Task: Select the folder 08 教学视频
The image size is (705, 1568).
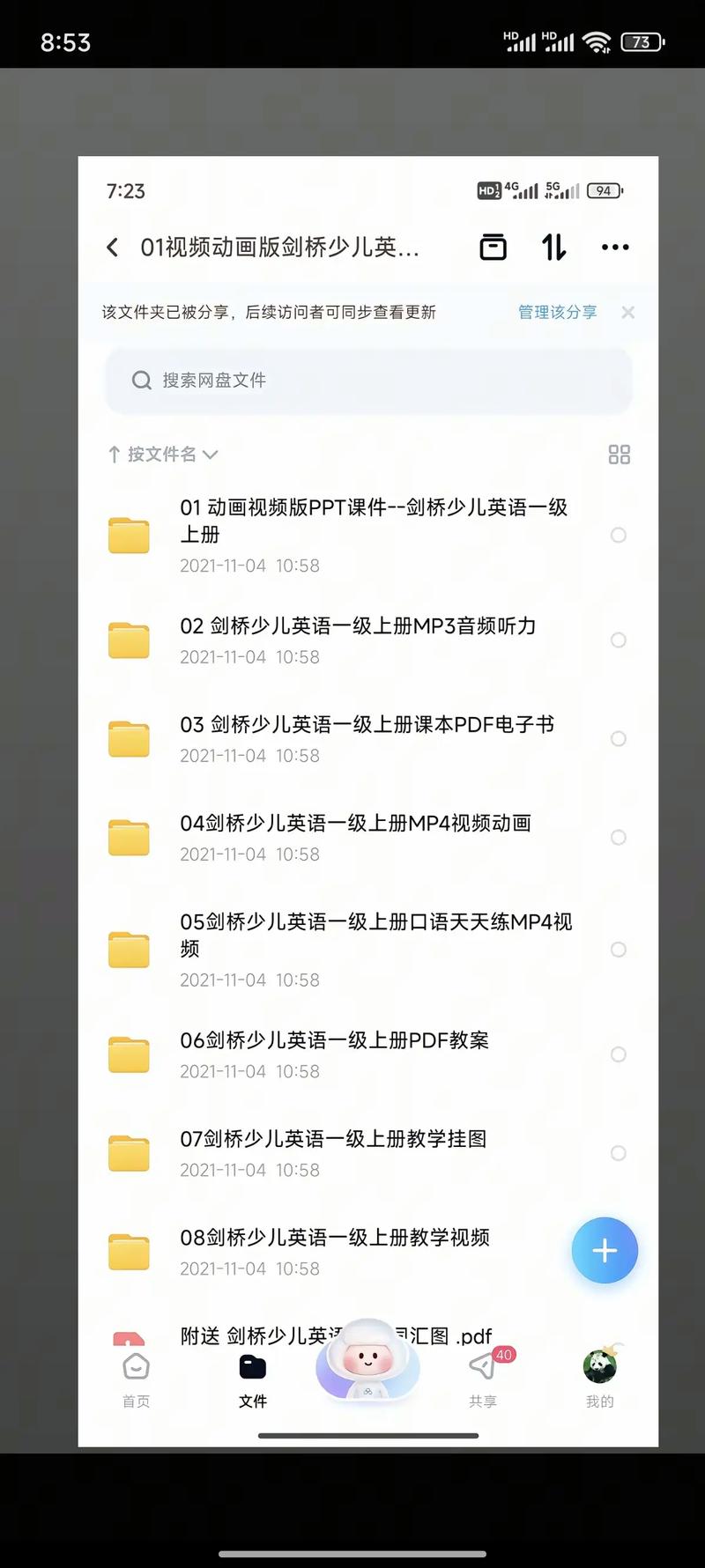Action: pyautogui.click(x=618, y=1250)
